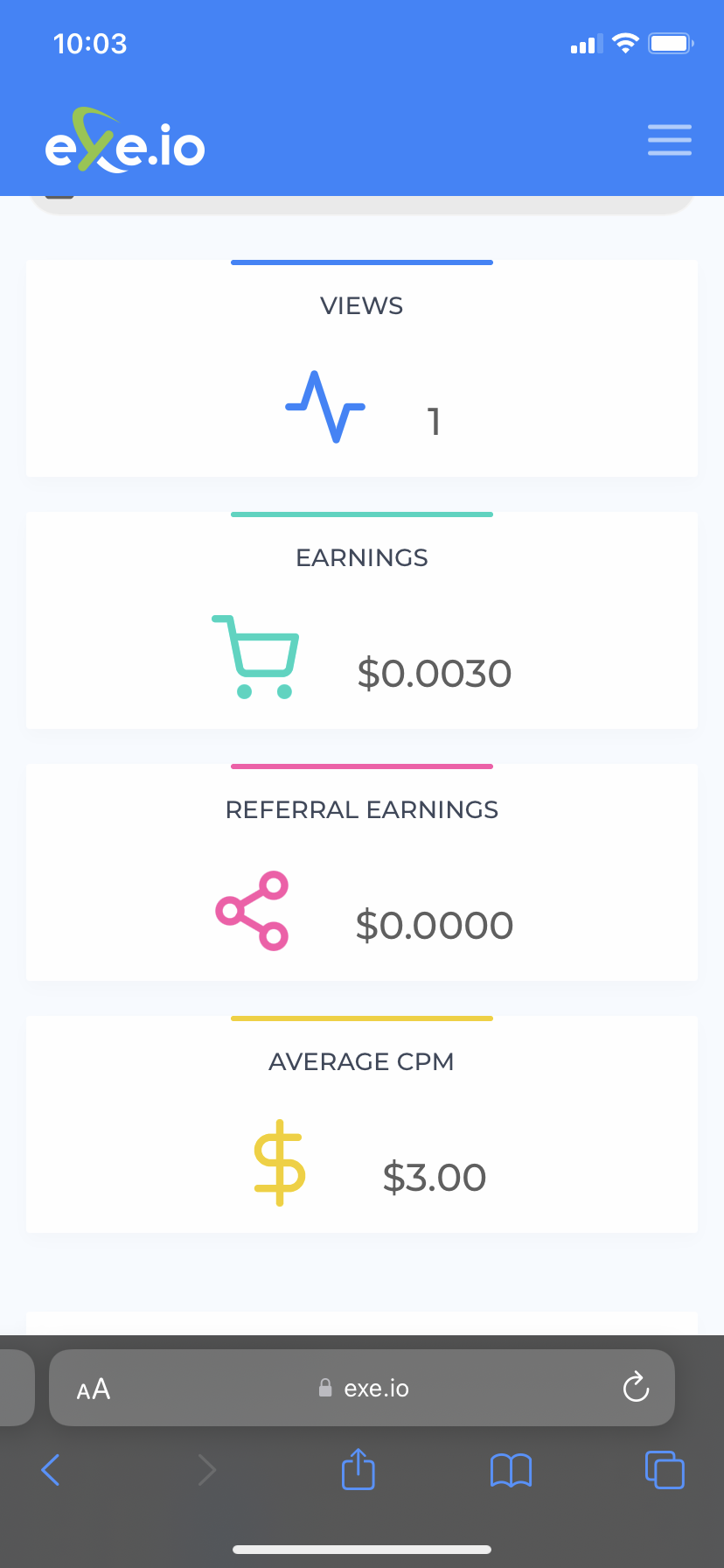
Task: Go back to the previous page
Action: click(x=51, y=1470)
